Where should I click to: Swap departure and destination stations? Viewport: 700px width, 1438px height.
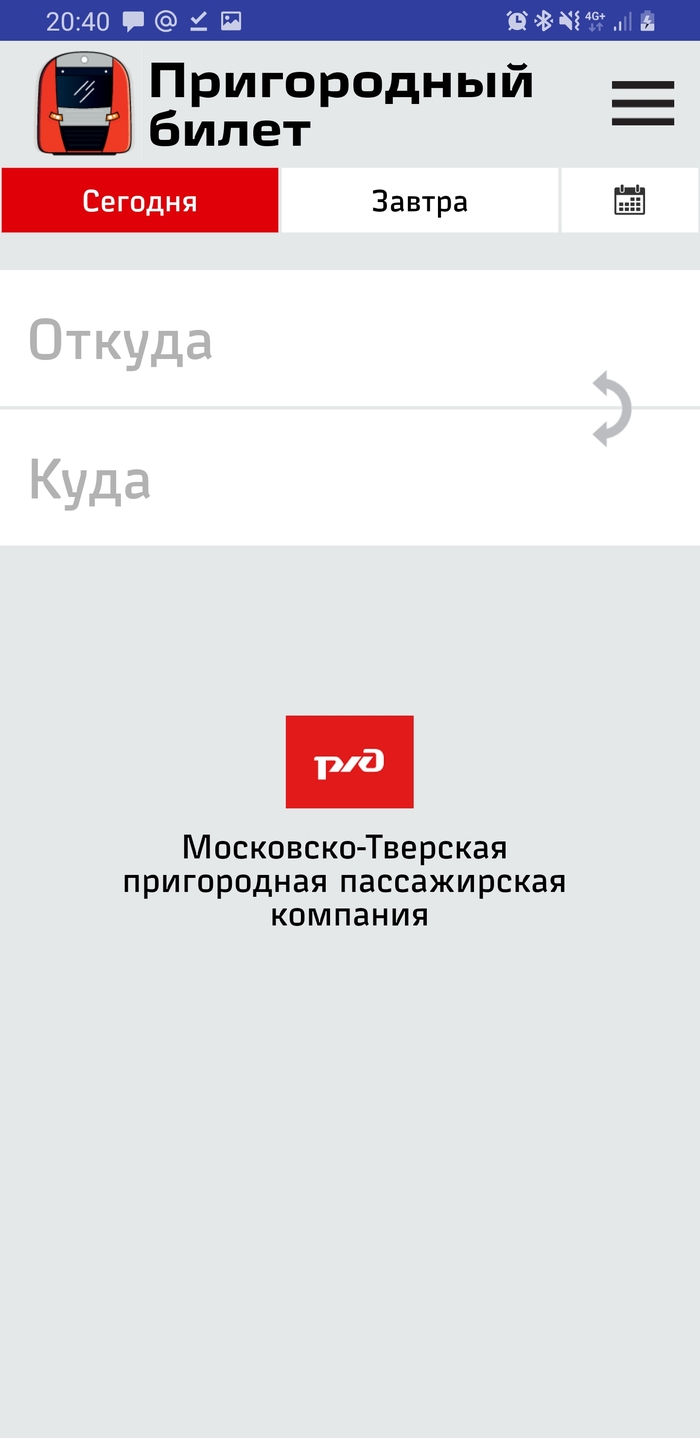tap(611, 408)
